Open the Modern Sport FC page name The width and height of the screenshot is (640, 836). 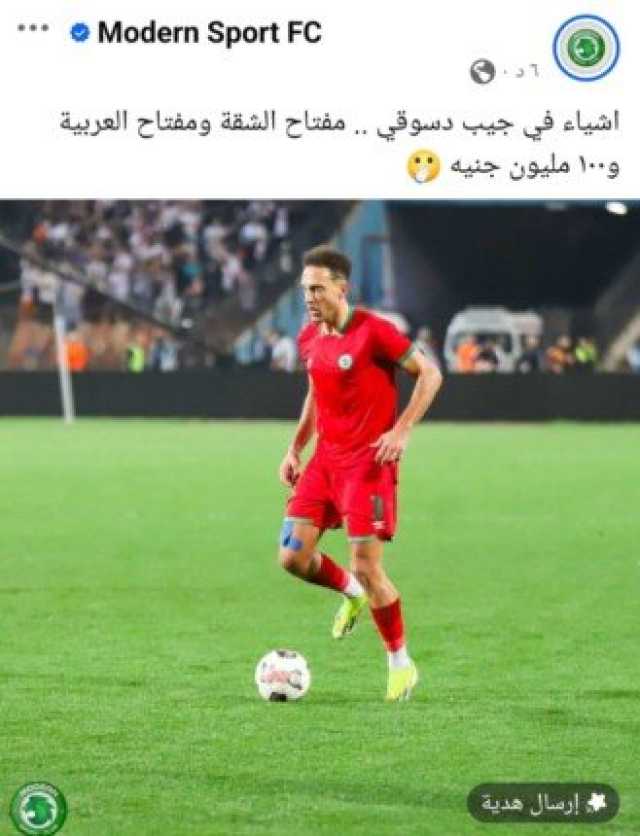click(209, 33)
